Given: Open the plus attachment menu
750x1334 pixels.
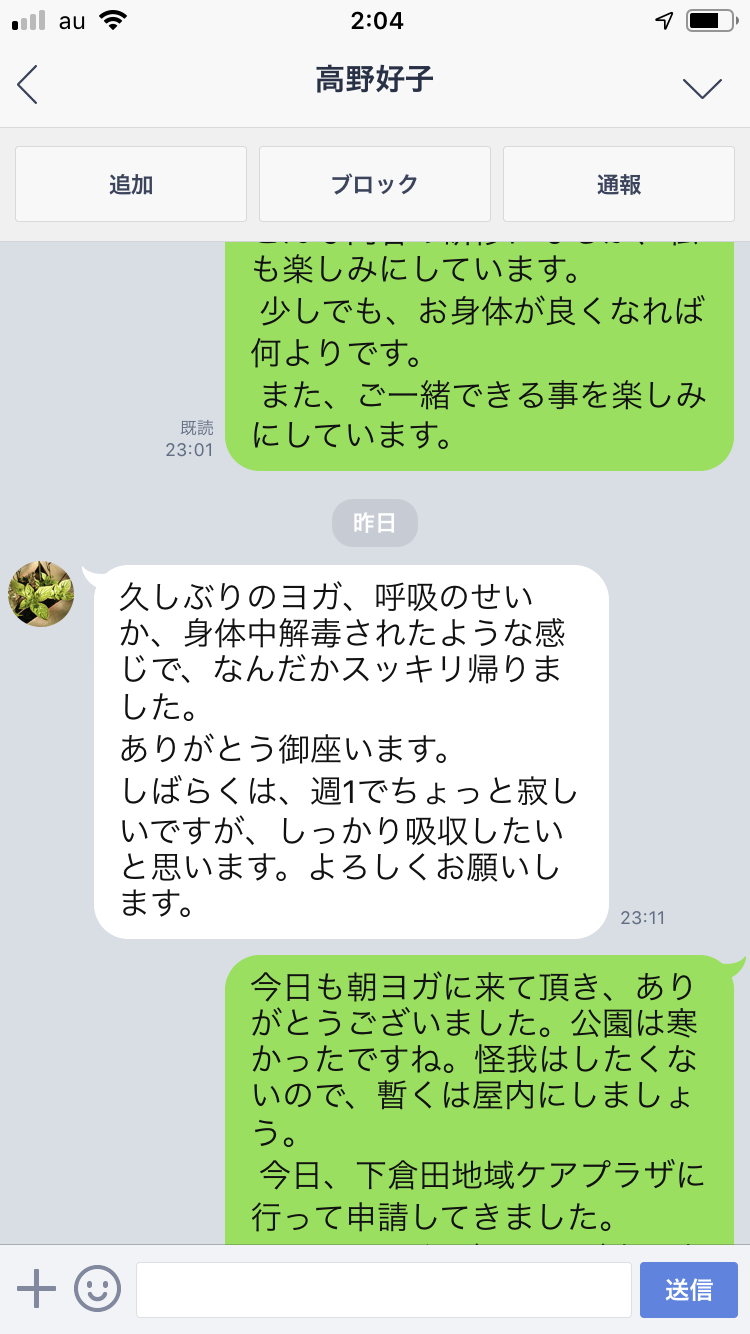Looking at the screenshot, I should pyautogui.click(x=37, y=1288).
